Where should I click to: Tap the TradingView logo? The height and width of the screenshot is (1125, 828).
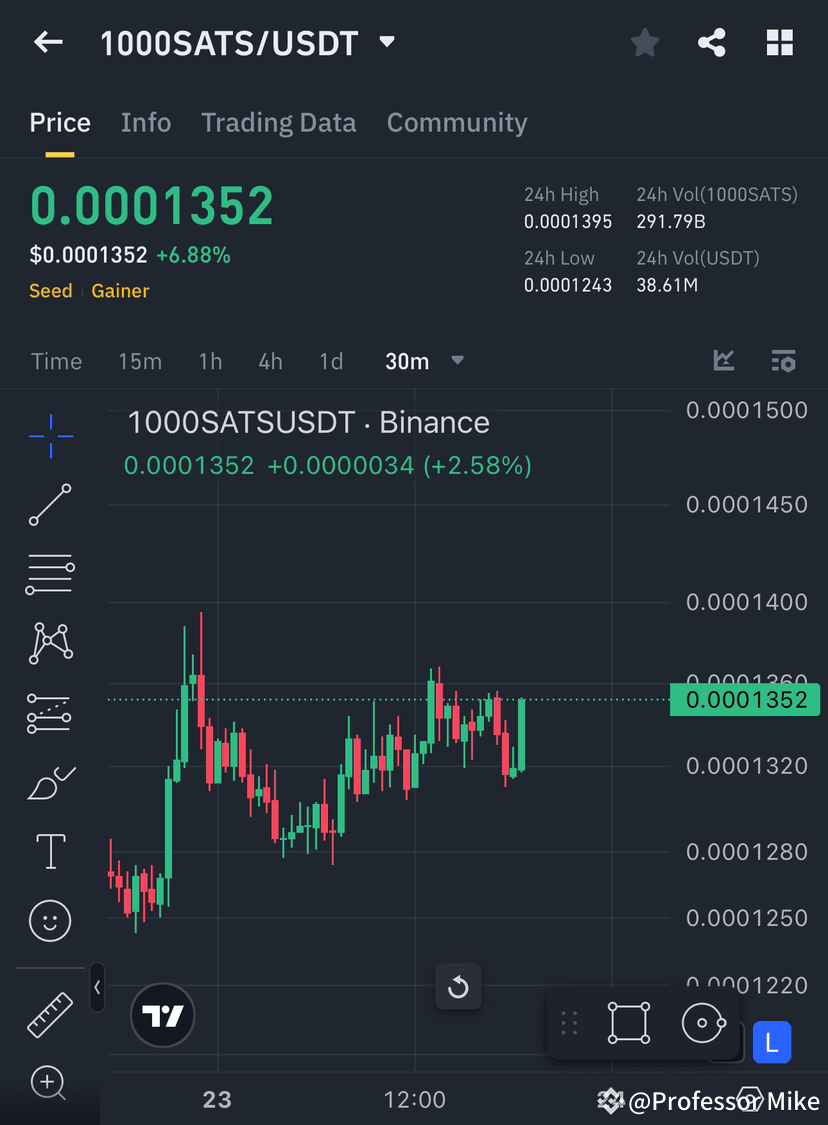(x=162, y=1015)
